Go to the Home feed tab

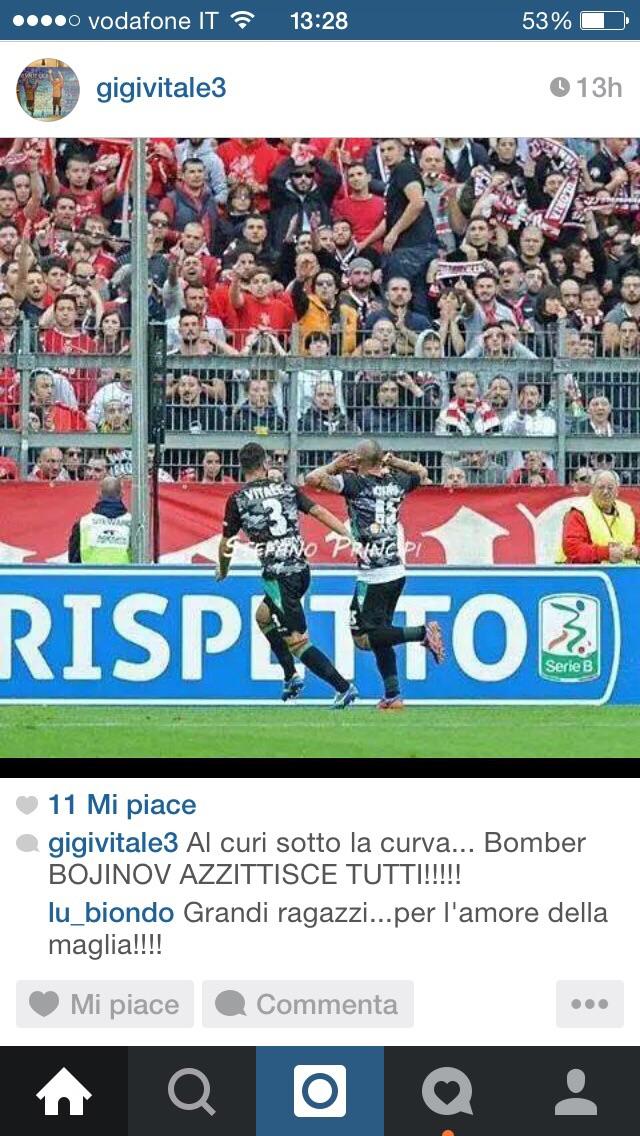[64, 1091]
